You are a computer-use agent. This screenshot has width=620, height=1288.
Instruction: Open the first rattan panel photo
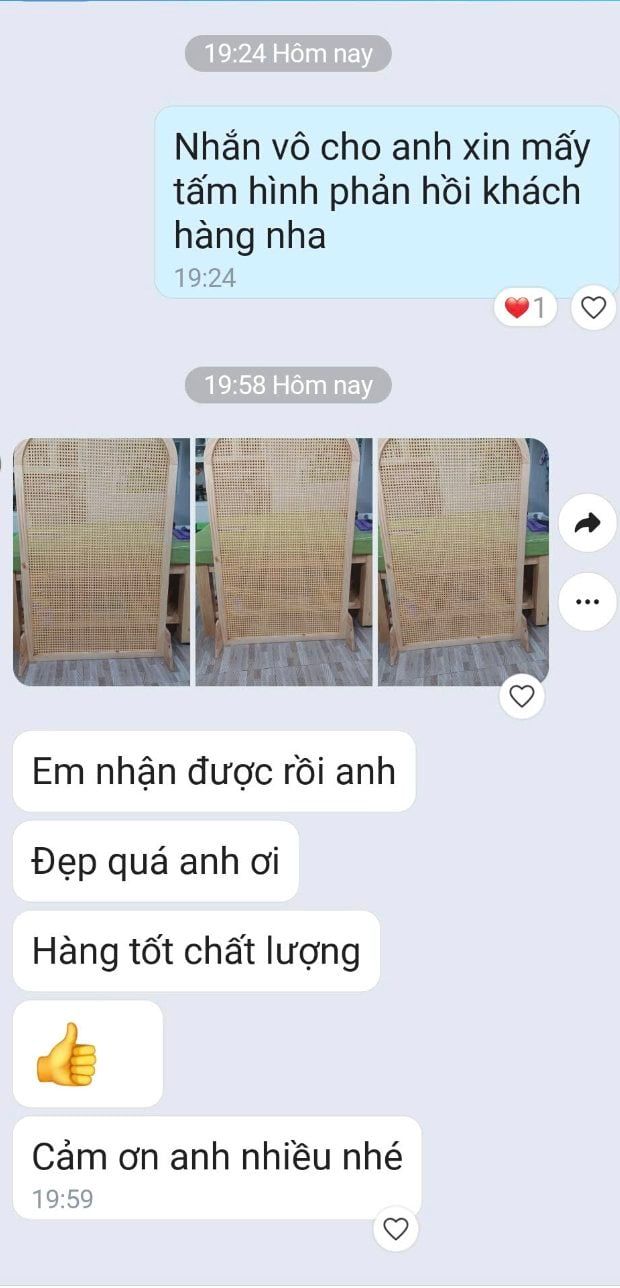(101, 562)
